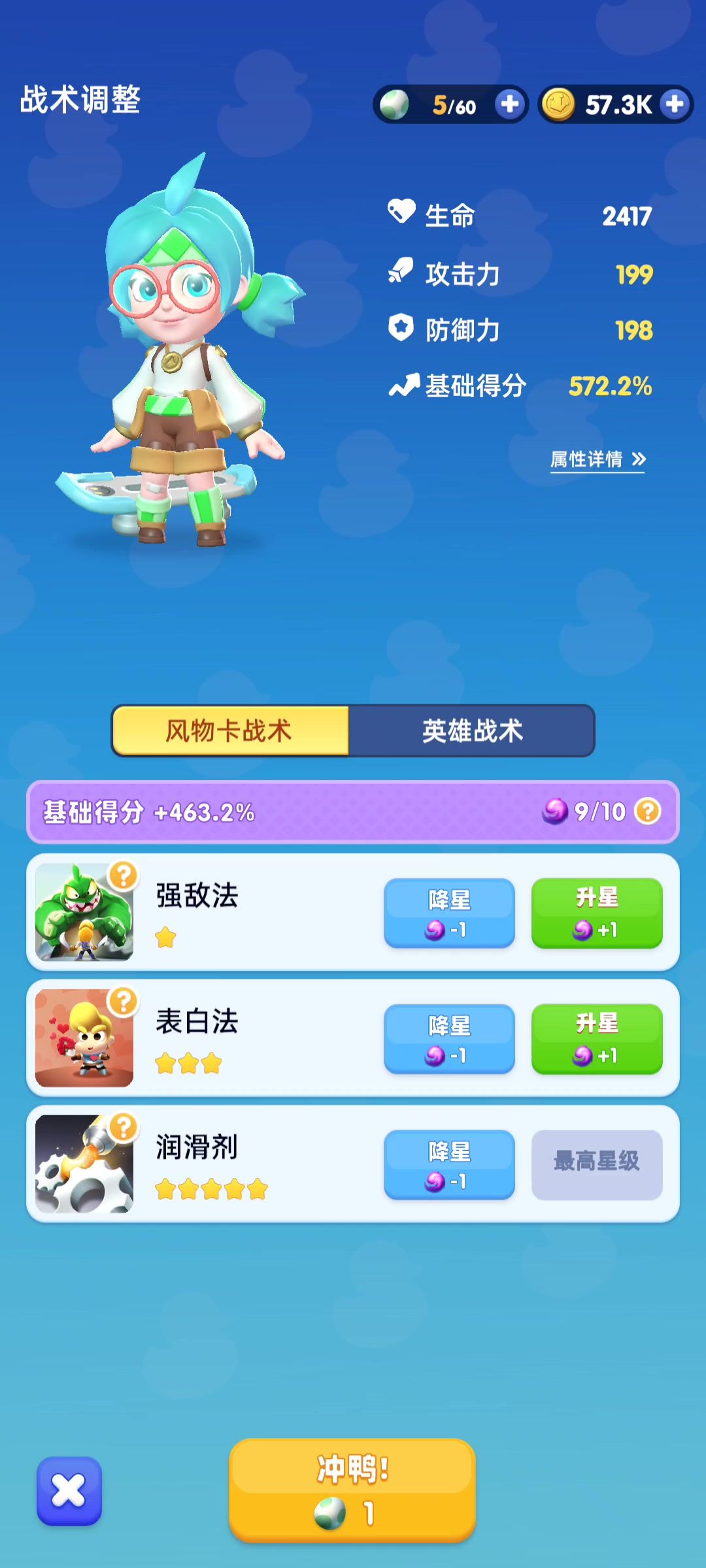
Task: Add more energy balls via plus icon
Action: coord(509,104)
